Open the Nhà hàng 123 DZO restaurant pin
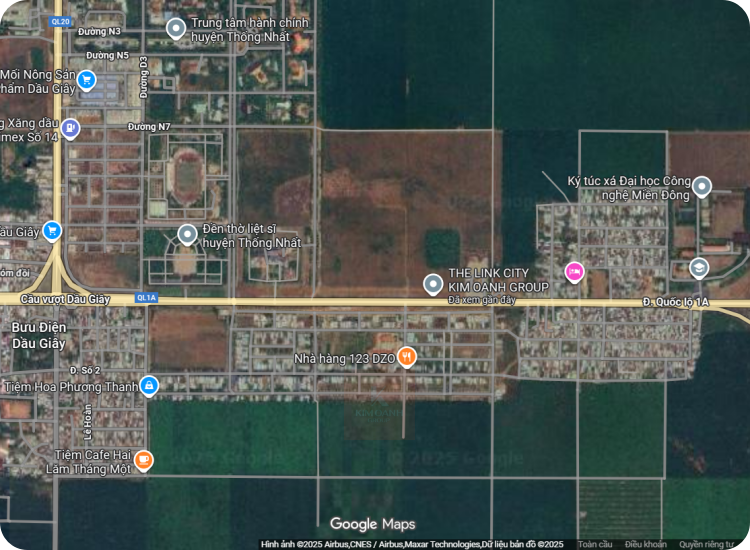Screen dimensions: 750x550 coord(406,356)
